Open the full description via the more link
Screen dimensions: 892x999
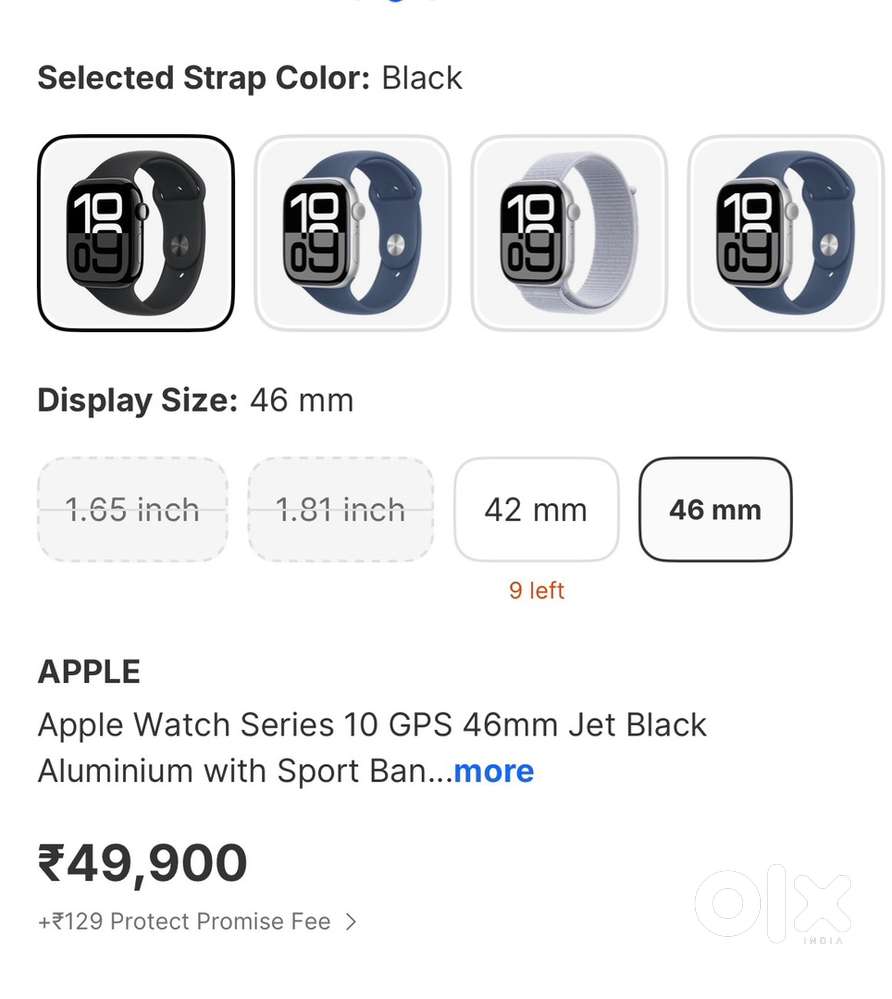(x=494, y=771)
